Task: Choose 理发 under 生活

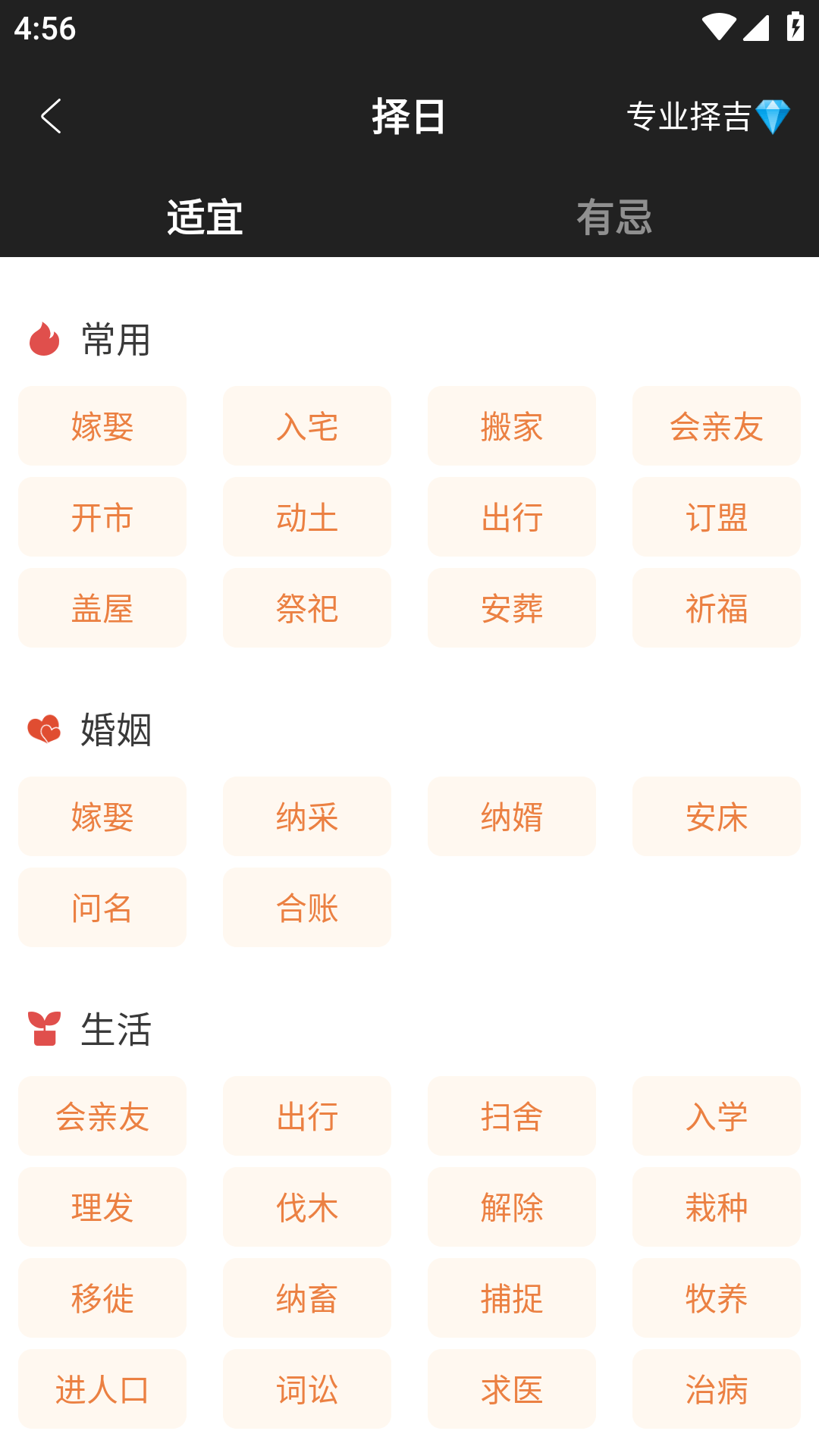Action: (x=102, y=1207)
